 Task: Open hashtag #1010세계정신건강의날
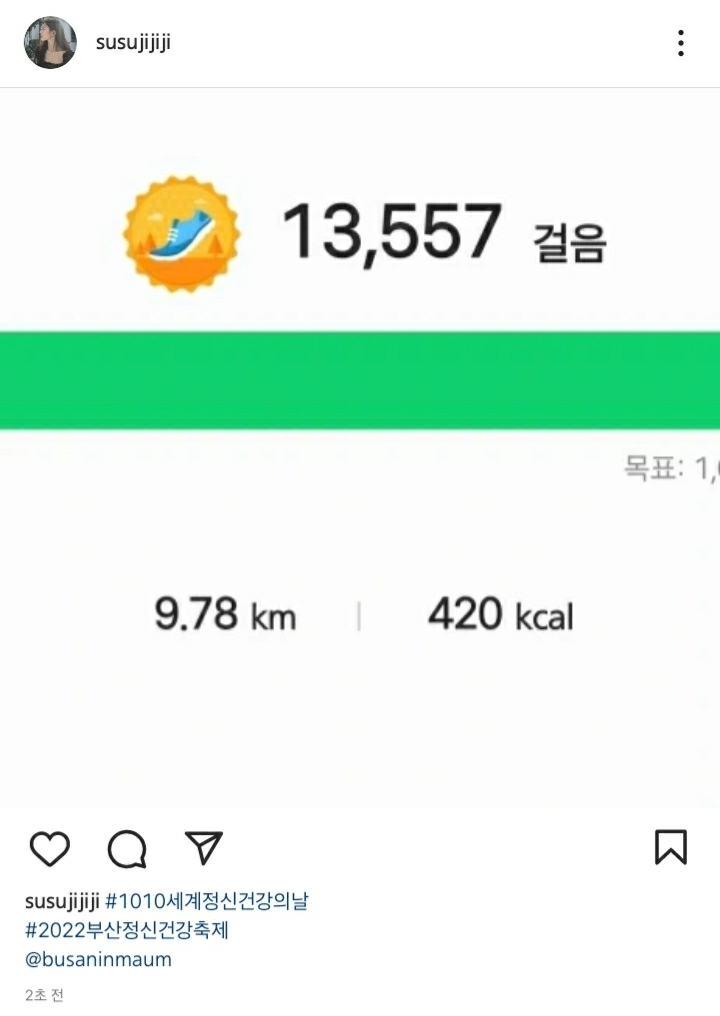207,901
